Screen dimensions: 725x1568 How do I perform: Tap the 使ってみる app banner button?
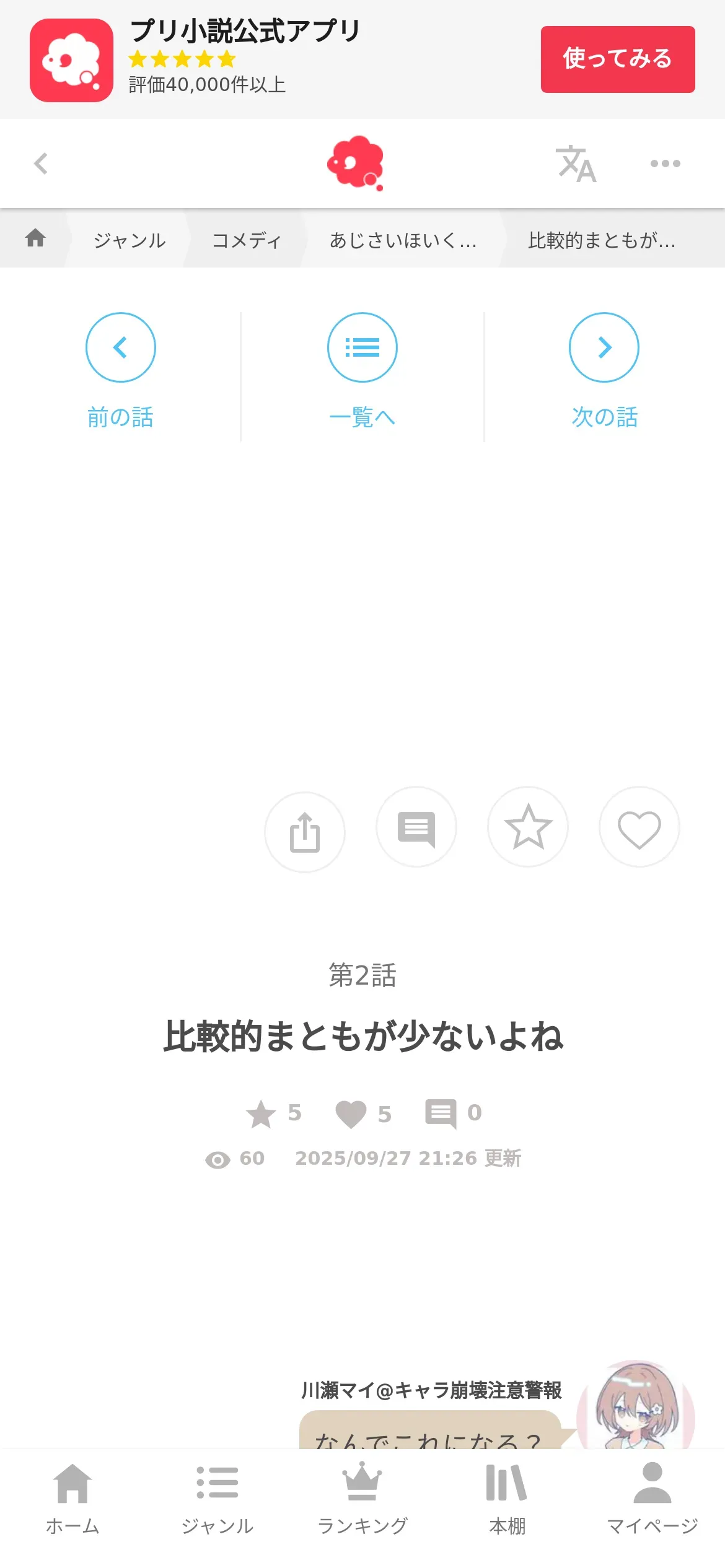coord(617,59)
